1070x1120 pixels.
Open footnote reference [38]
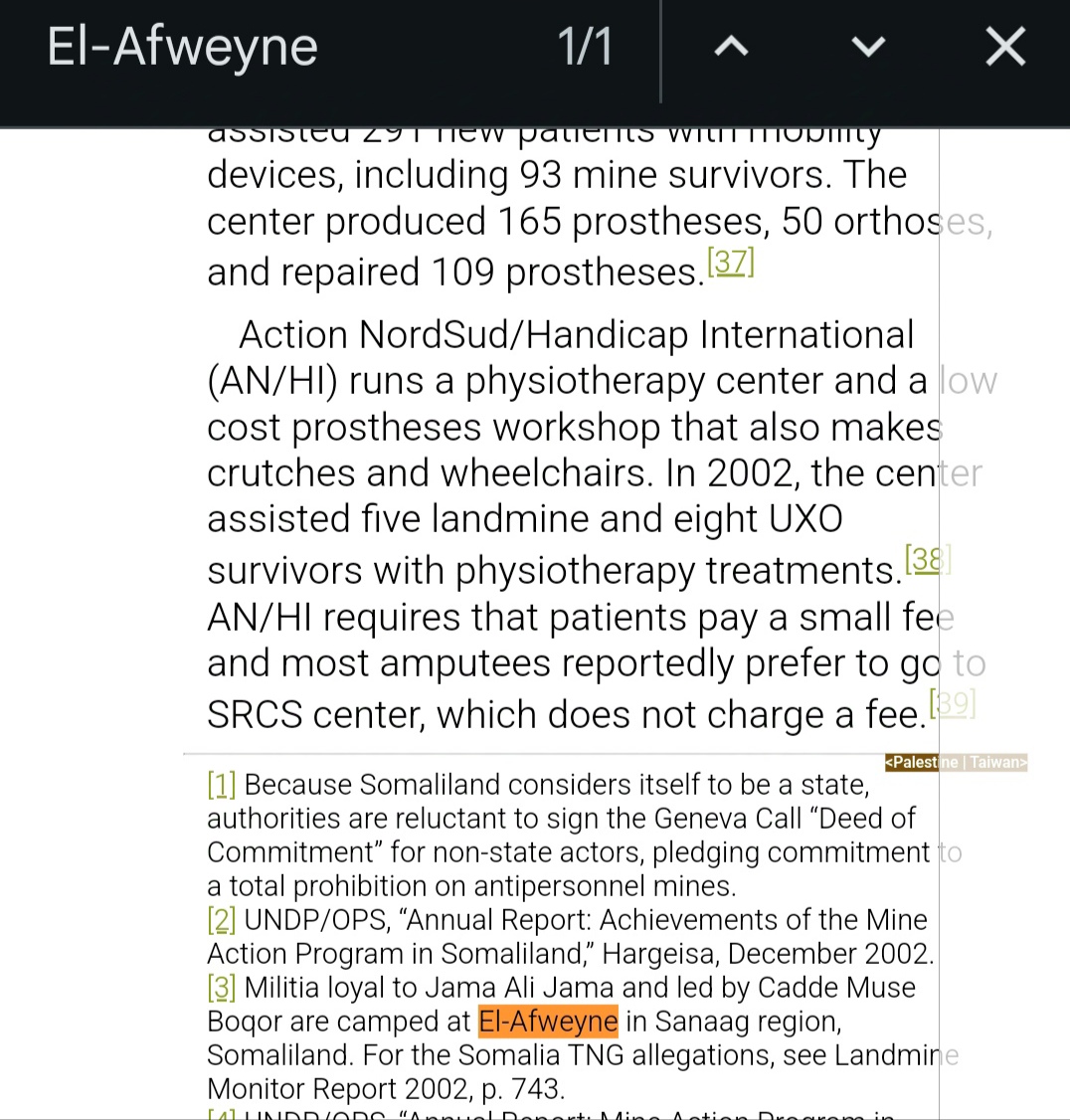click(x=927, y=560)
